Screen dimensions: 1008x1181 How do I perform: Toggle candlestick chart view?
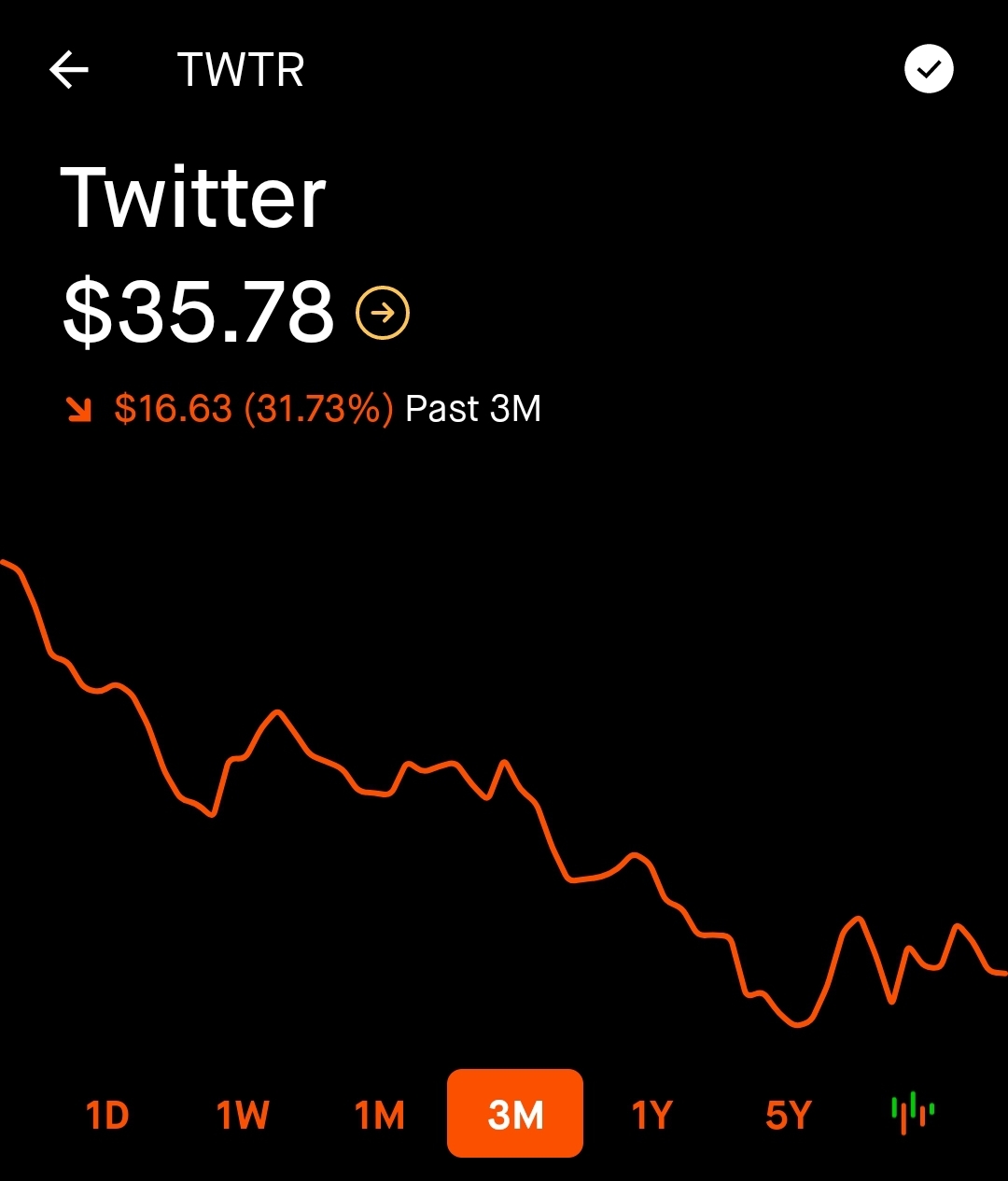pyautogui.click(x=913, y=1113)
